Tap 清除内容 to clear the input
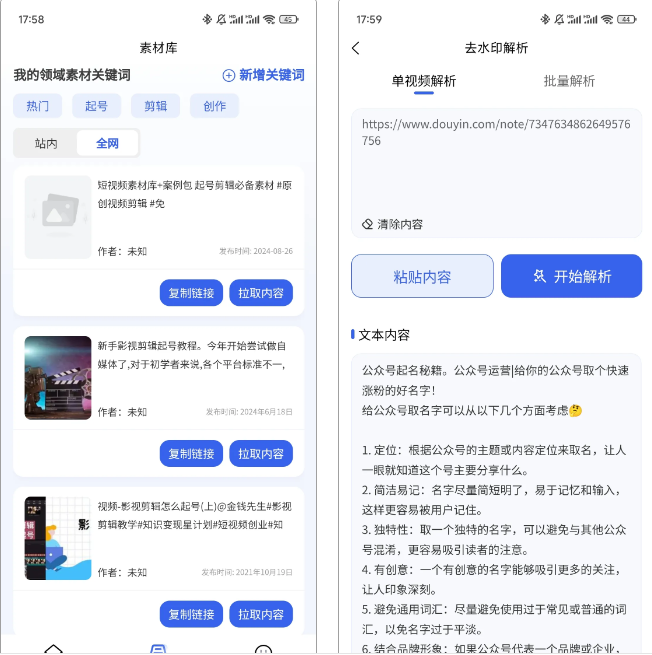This screenshot has height=655, width=652. (x=392, y=224)
